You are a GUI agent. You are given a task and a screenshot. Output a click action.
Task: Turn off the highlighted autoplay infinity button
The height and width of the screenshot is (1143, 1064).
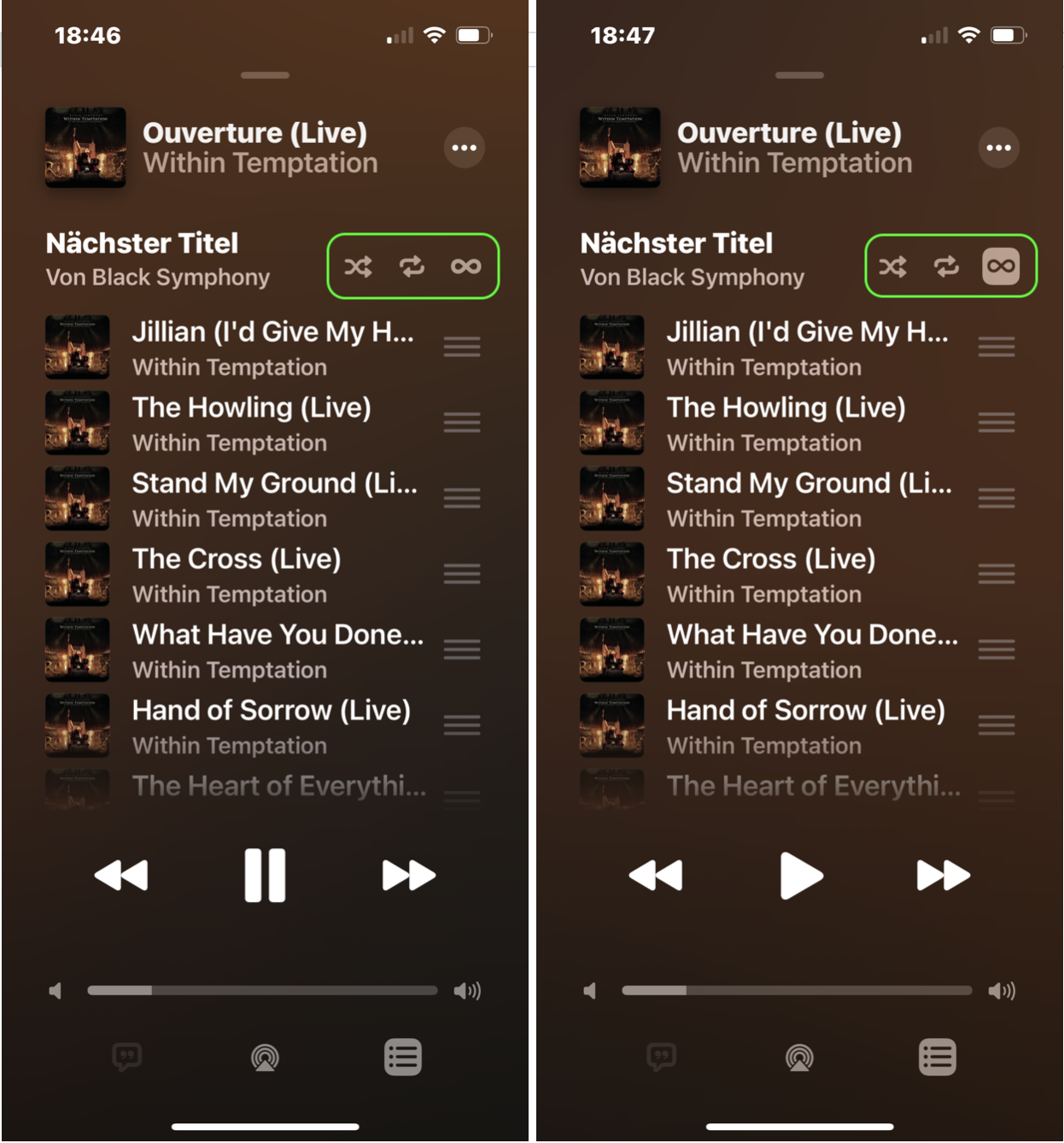click(1001, 267)
